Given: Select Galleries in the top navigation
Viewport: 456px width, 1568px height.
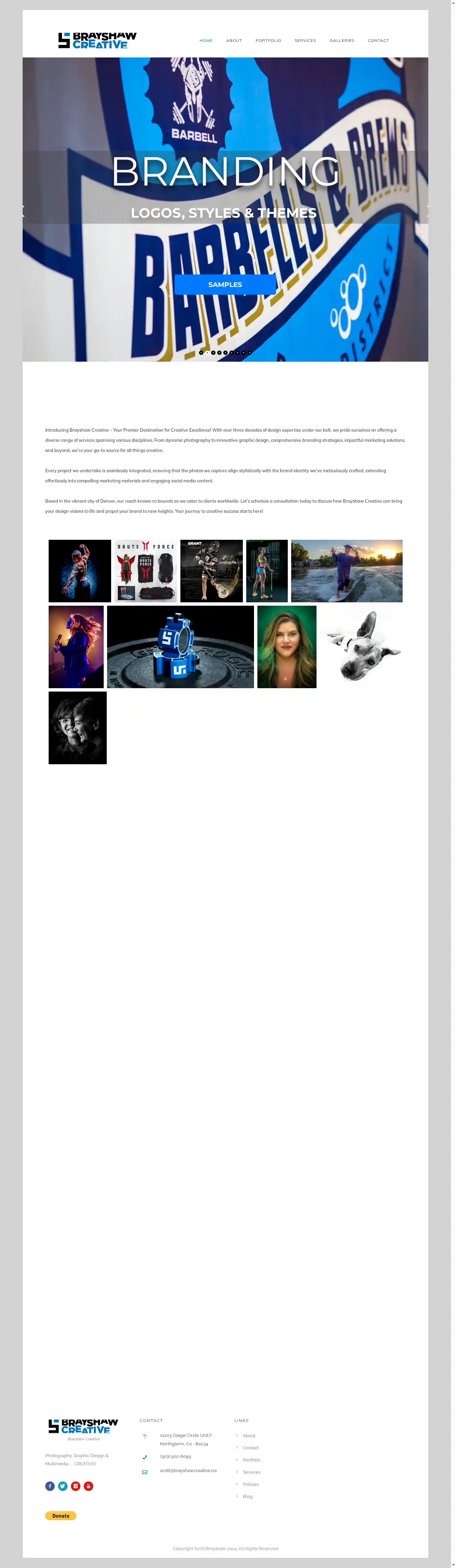Looking at the screenshot, I should click(342, 41).
